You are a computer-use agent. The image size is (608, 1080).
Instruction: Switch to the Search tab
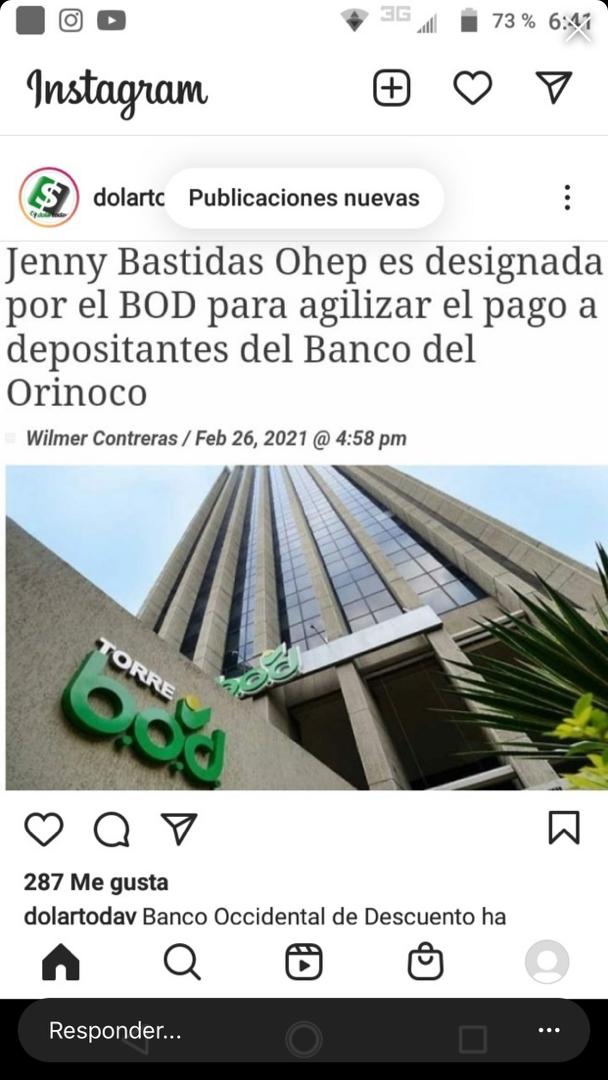pyautogui.click(x=182, y=962)
